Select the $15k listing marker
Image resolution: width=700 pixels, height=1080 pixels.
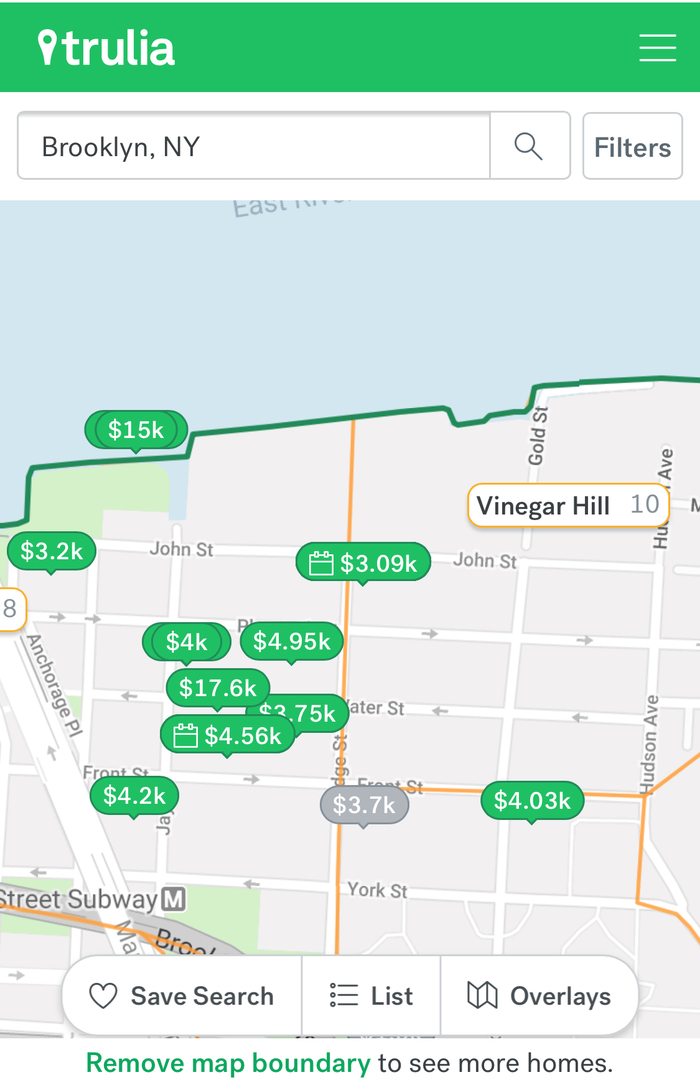tap(136, 430)
